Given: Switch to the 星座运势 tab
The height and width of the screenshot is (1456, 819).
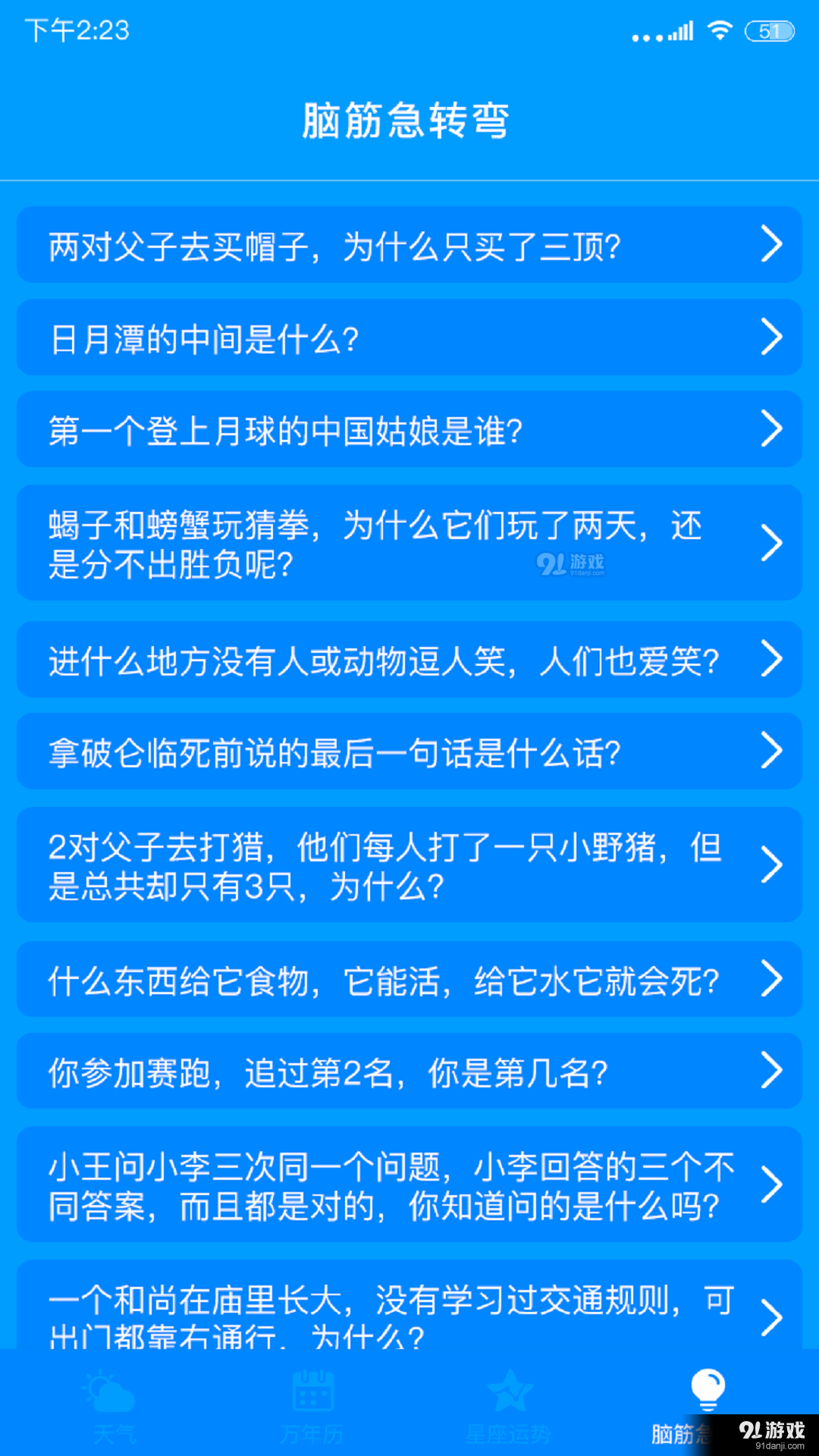Looking at the screenshot, I should (508, 1407).
